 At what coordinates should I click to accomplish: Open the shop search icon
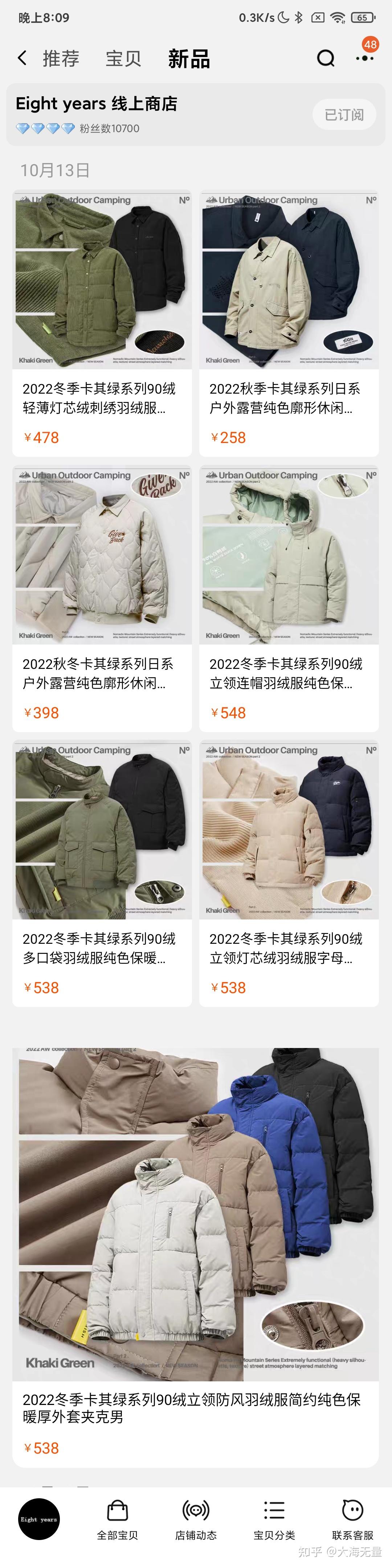pos(326,58)
